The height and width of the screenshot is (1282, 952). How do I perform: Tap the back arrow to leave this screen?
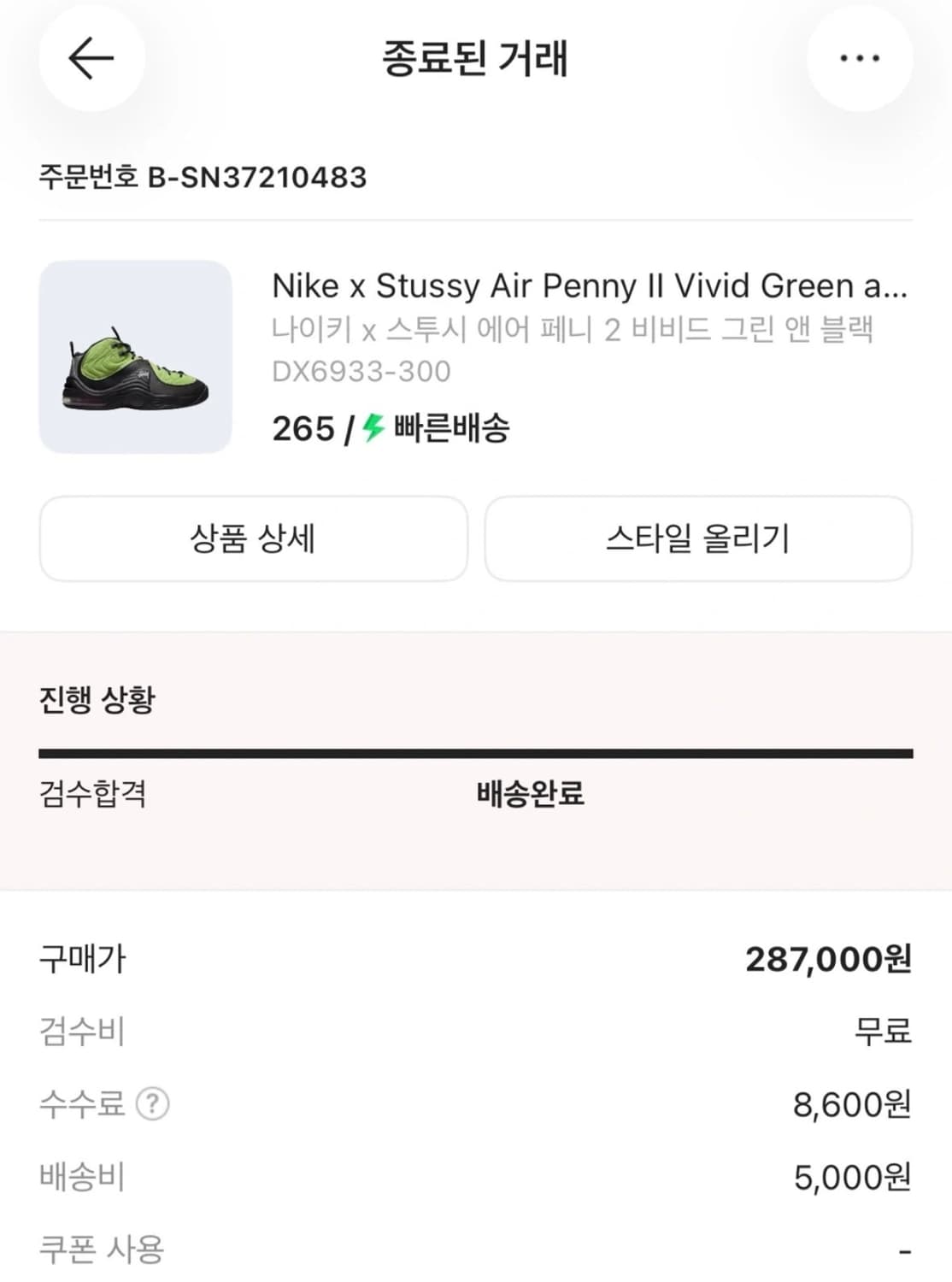click(92, 57)
